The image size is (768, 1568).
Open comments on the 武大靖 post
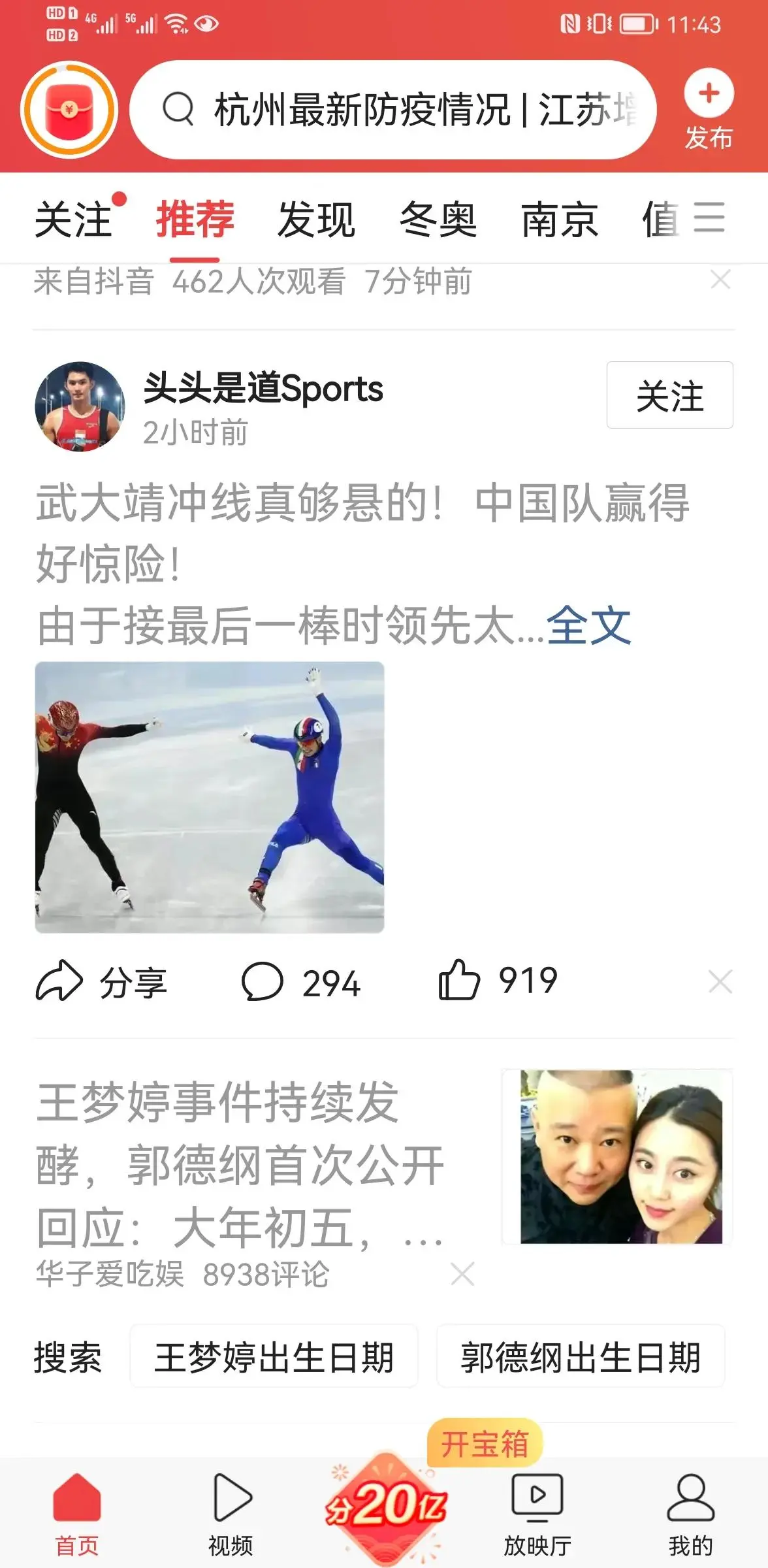point(301,982)
